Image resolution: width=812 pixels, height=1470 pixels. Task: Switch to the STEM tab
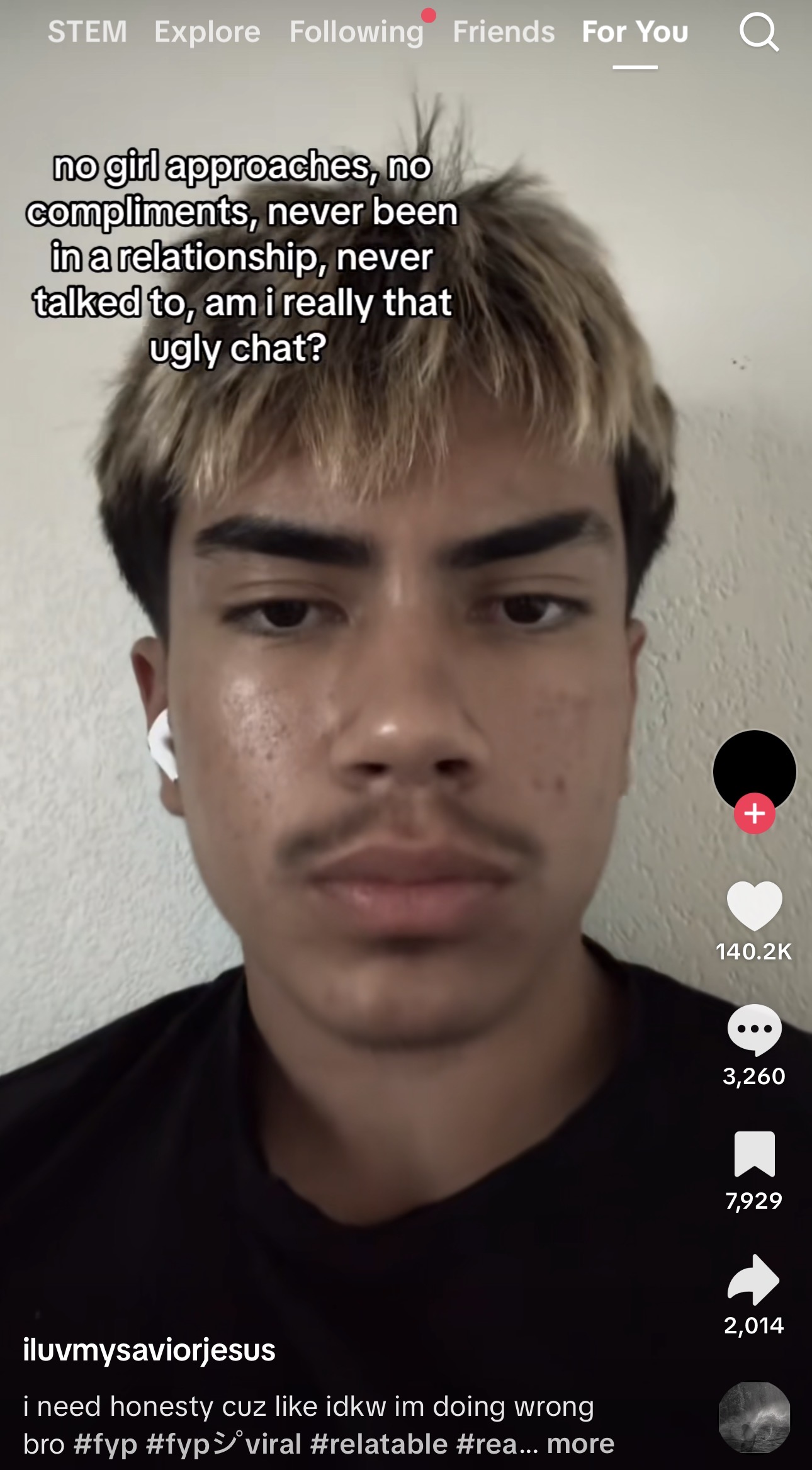[x=87, y=32]
